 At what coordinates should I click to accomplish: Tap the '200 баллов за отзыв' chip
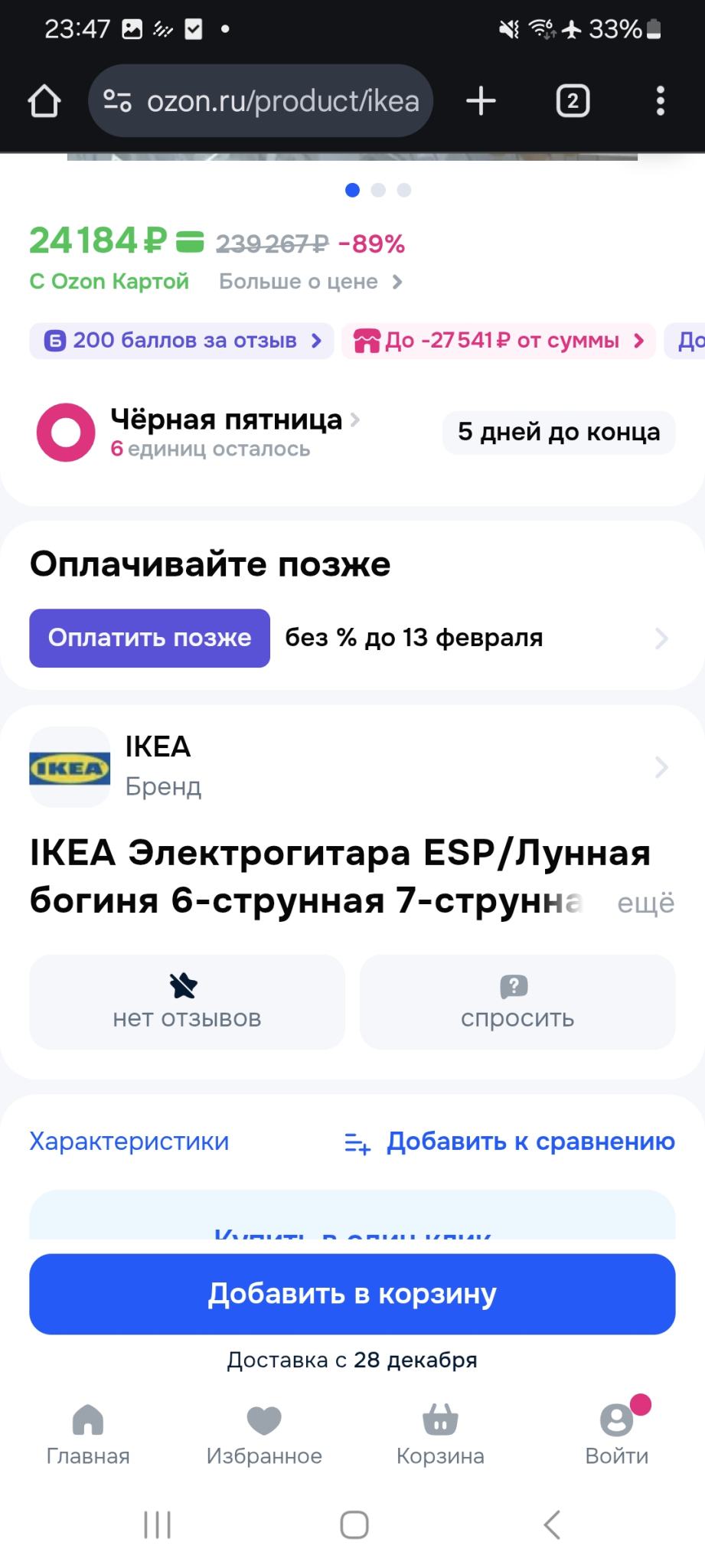click(x=182, y=341)
